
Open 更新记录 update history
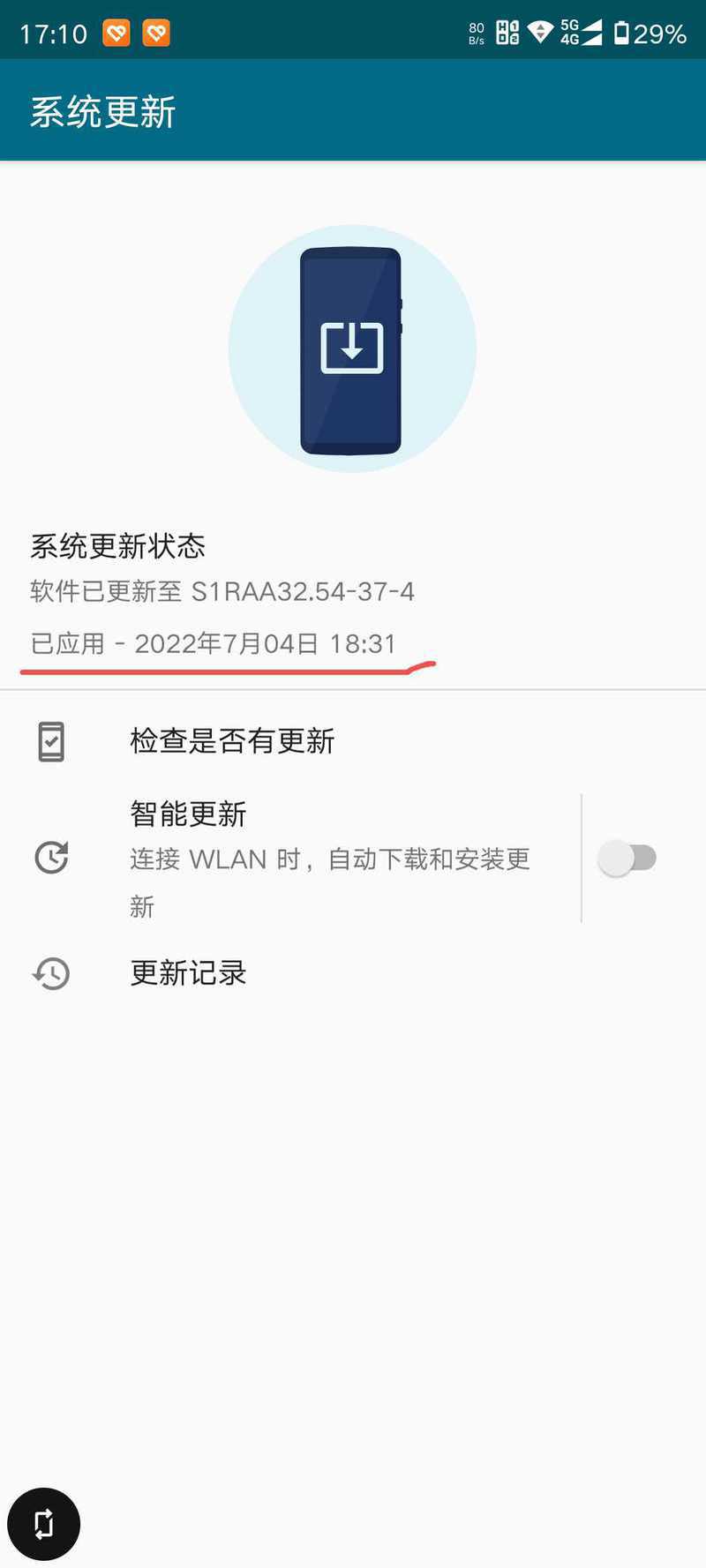point(188,973)
